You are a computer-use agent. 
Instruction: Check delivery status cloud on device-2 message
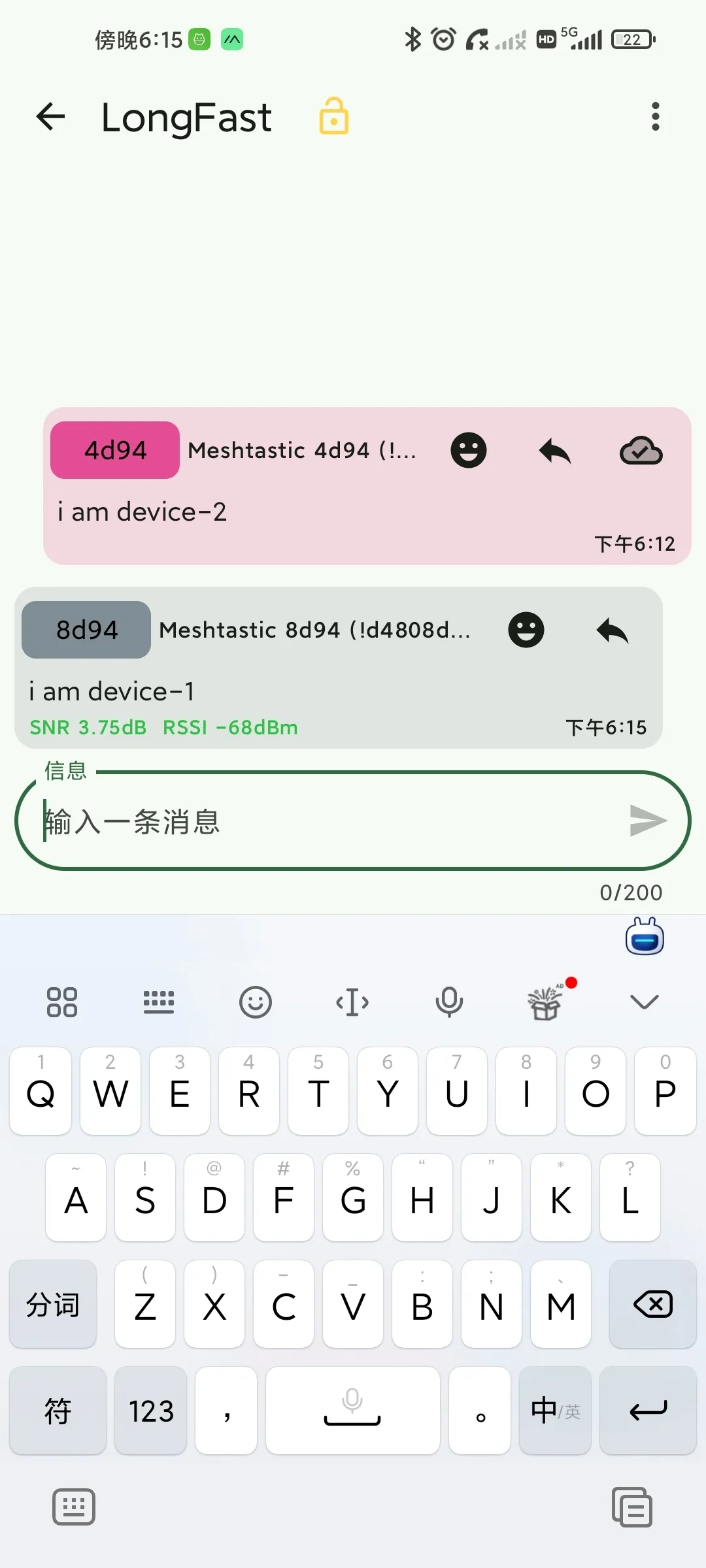click(641, 451)
